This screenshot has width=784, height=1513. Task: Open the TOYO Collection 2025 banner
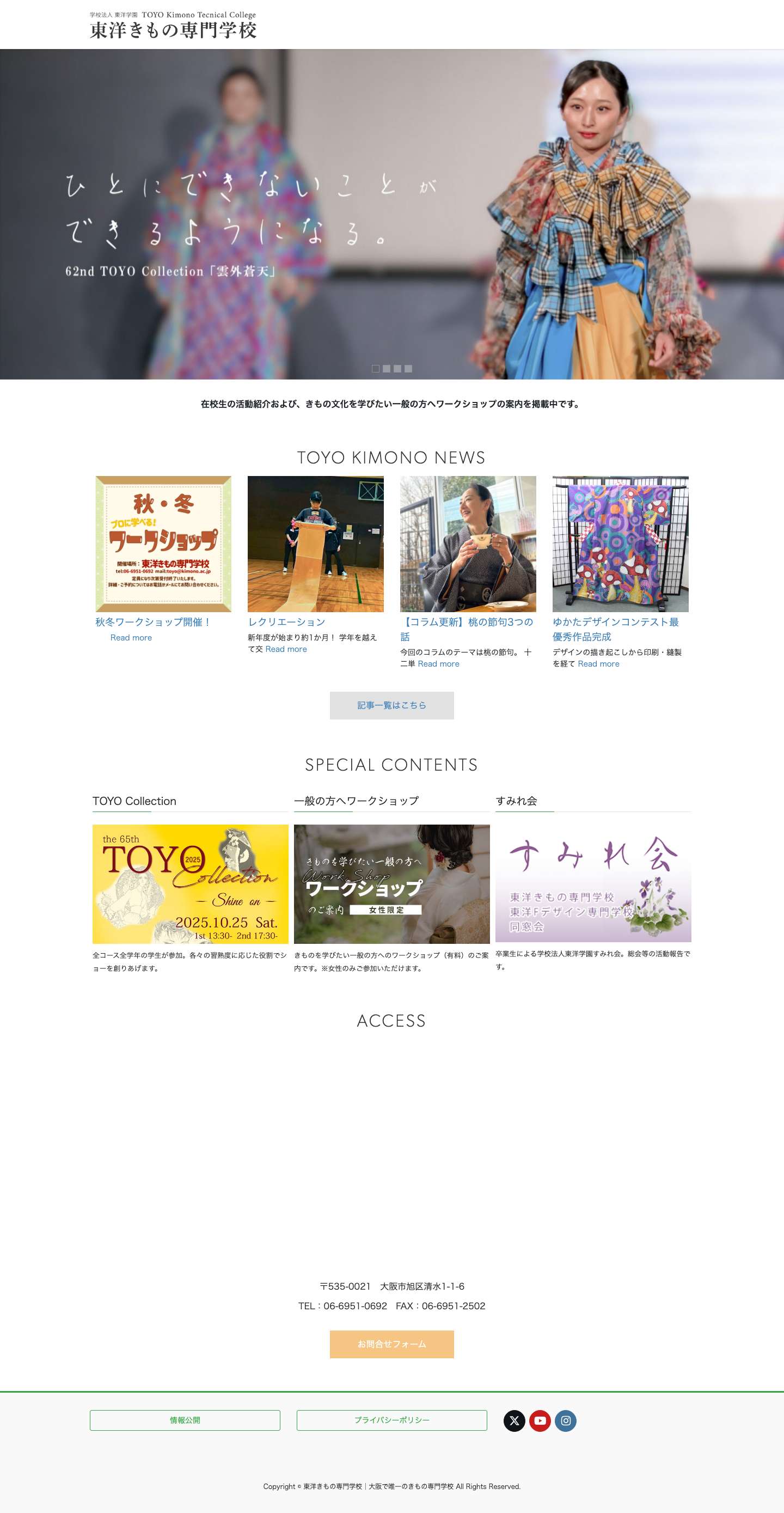(x=190, y=884)
